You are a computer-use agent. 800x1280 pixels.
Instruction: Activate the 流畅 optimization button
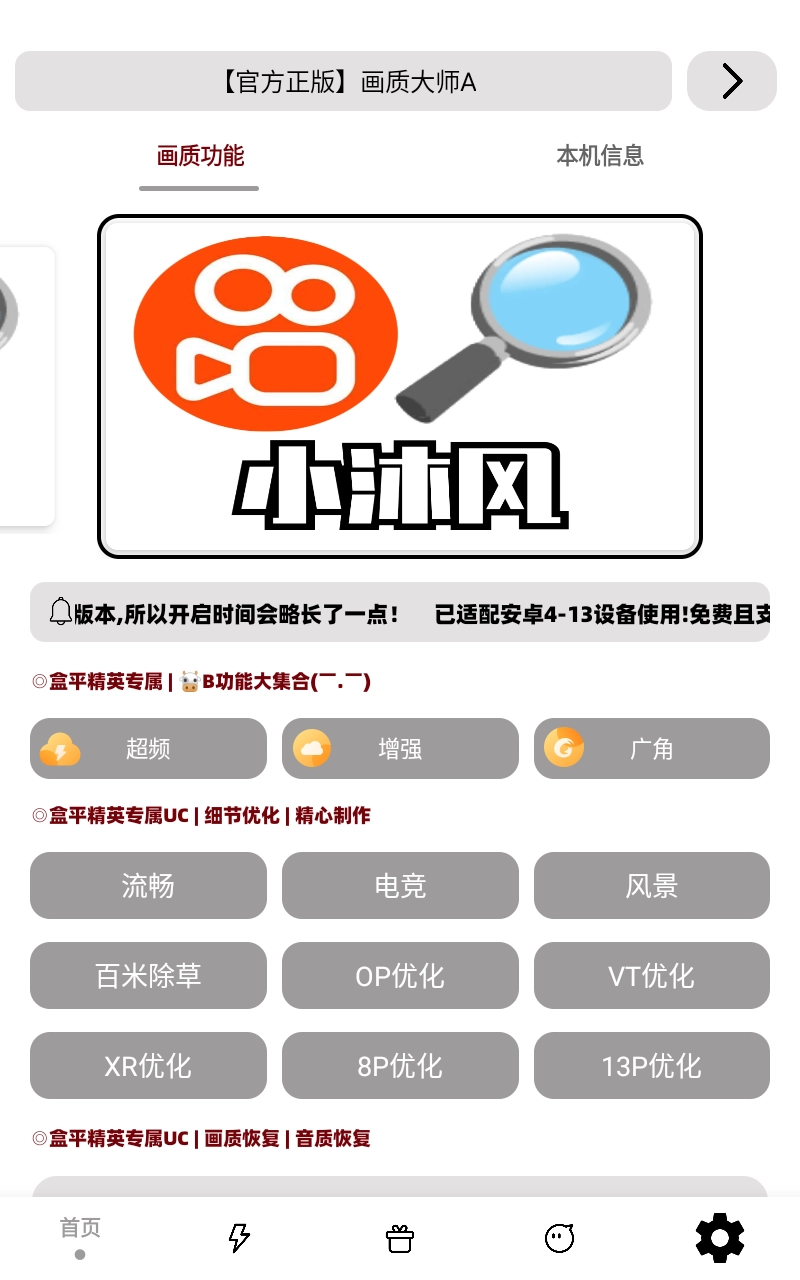pos(148,885)
